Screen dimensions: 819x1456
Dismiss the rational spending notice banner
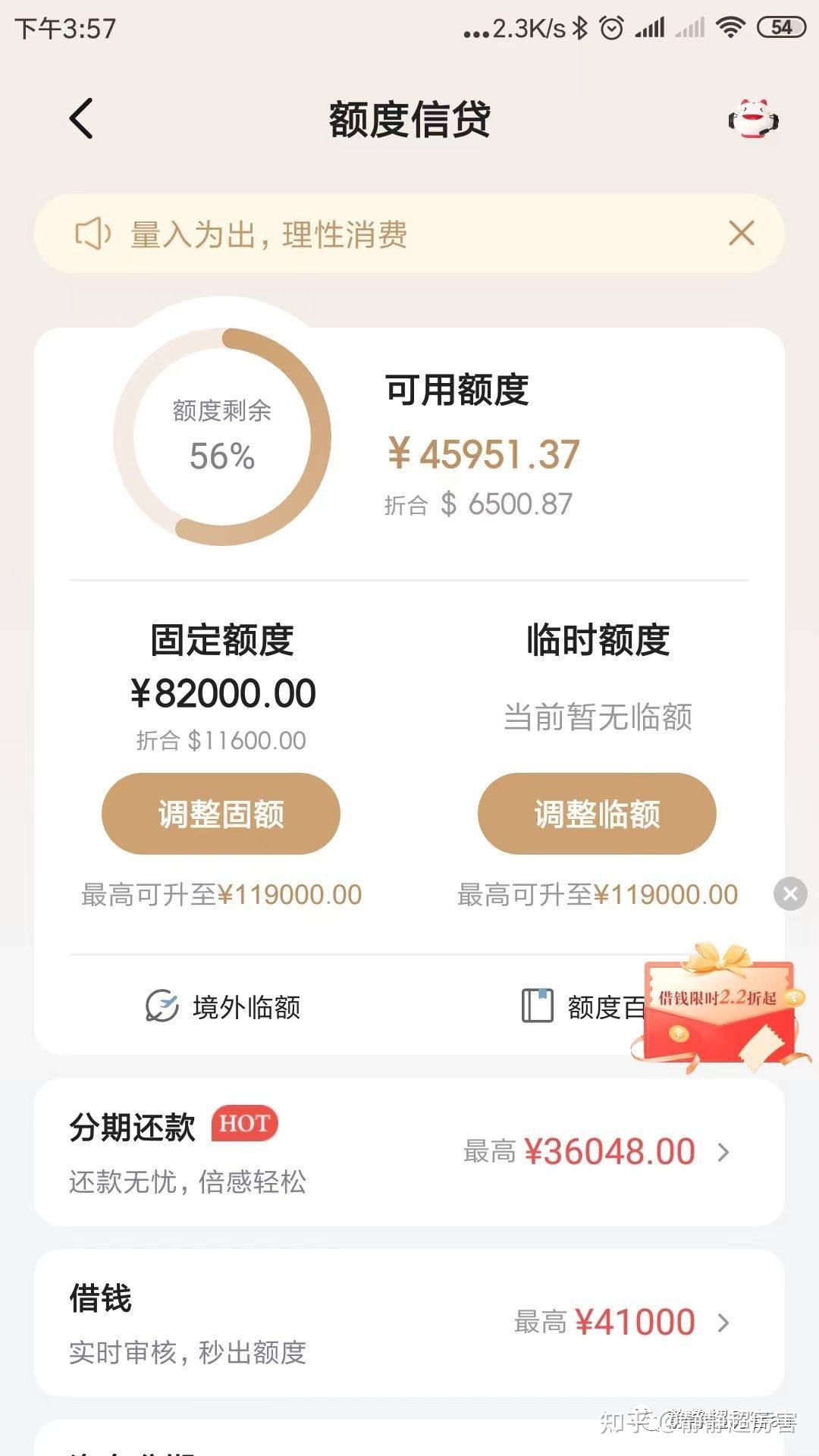click(741, 234)
